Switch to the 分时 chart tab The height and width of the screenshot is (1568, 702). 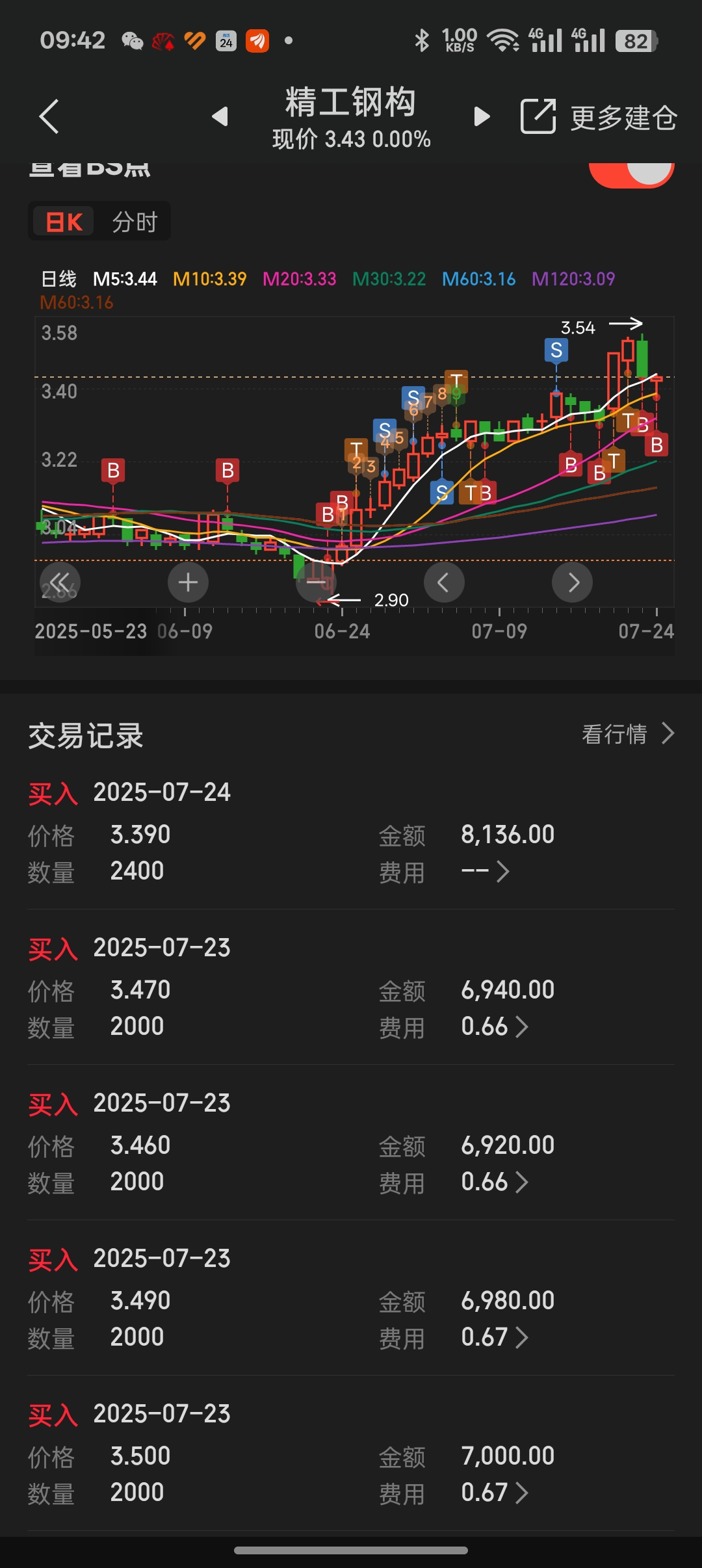pos(135,222)
